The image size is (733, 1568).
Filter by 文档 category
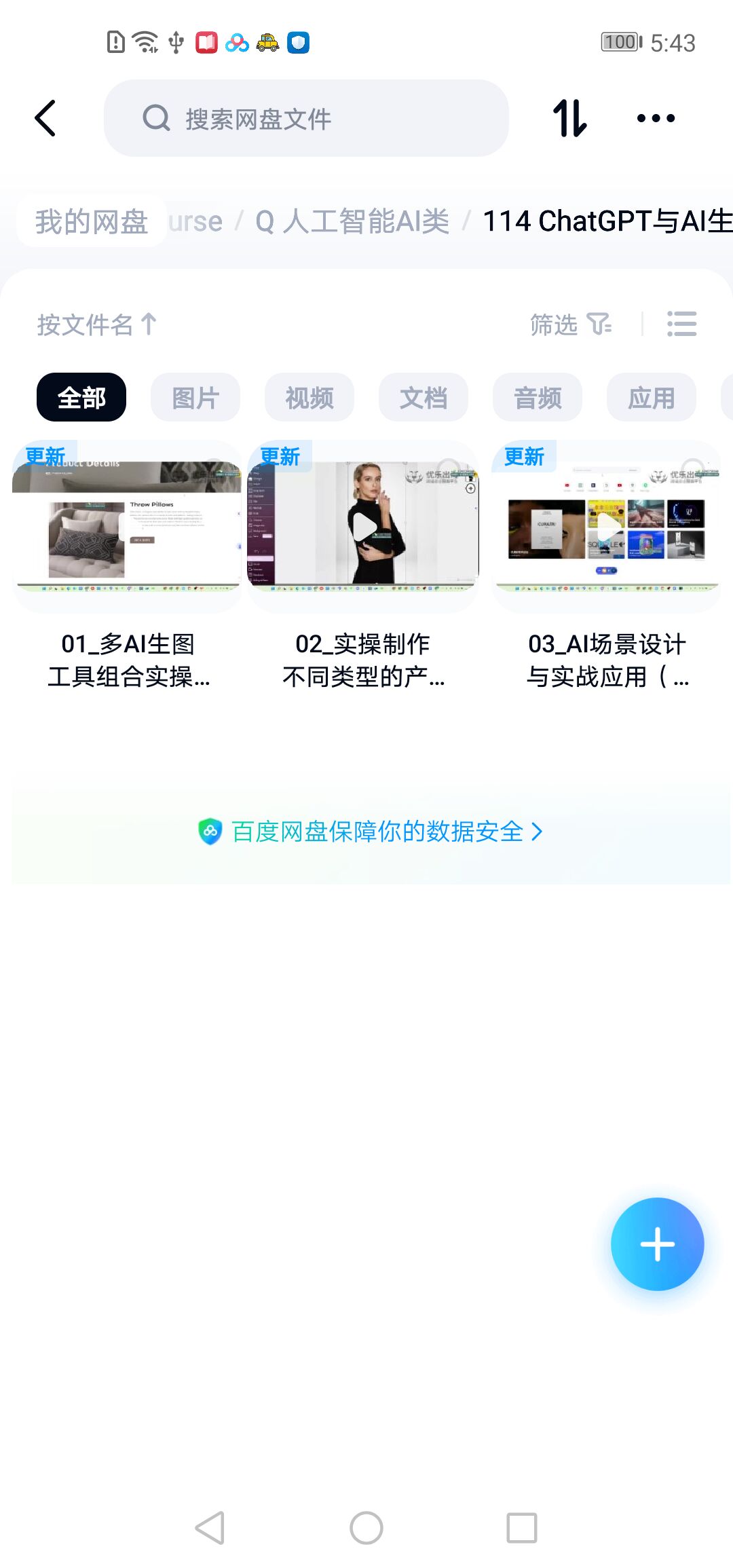424,398
